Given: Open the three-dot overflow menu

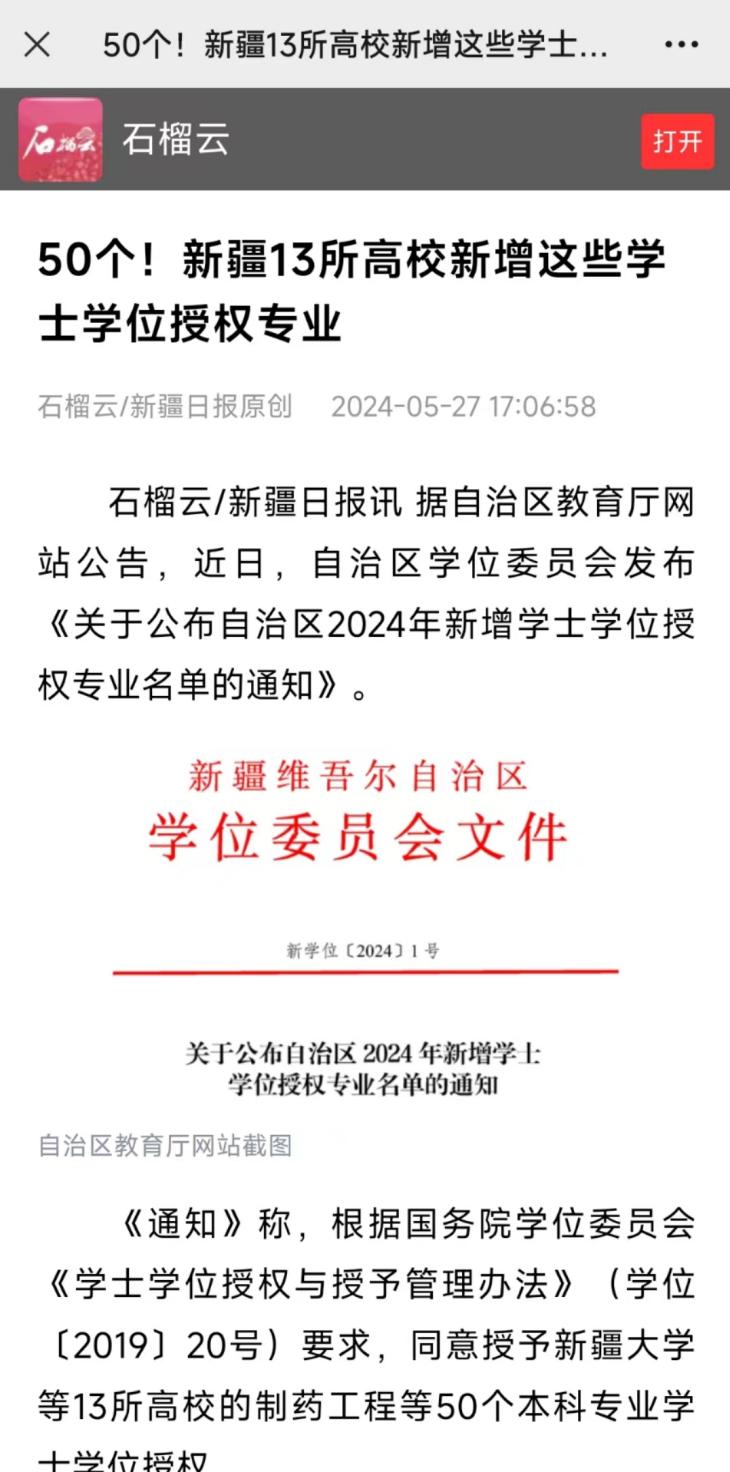Looking at the screenshot, I should pyautogui.click(x=682, y=45).
